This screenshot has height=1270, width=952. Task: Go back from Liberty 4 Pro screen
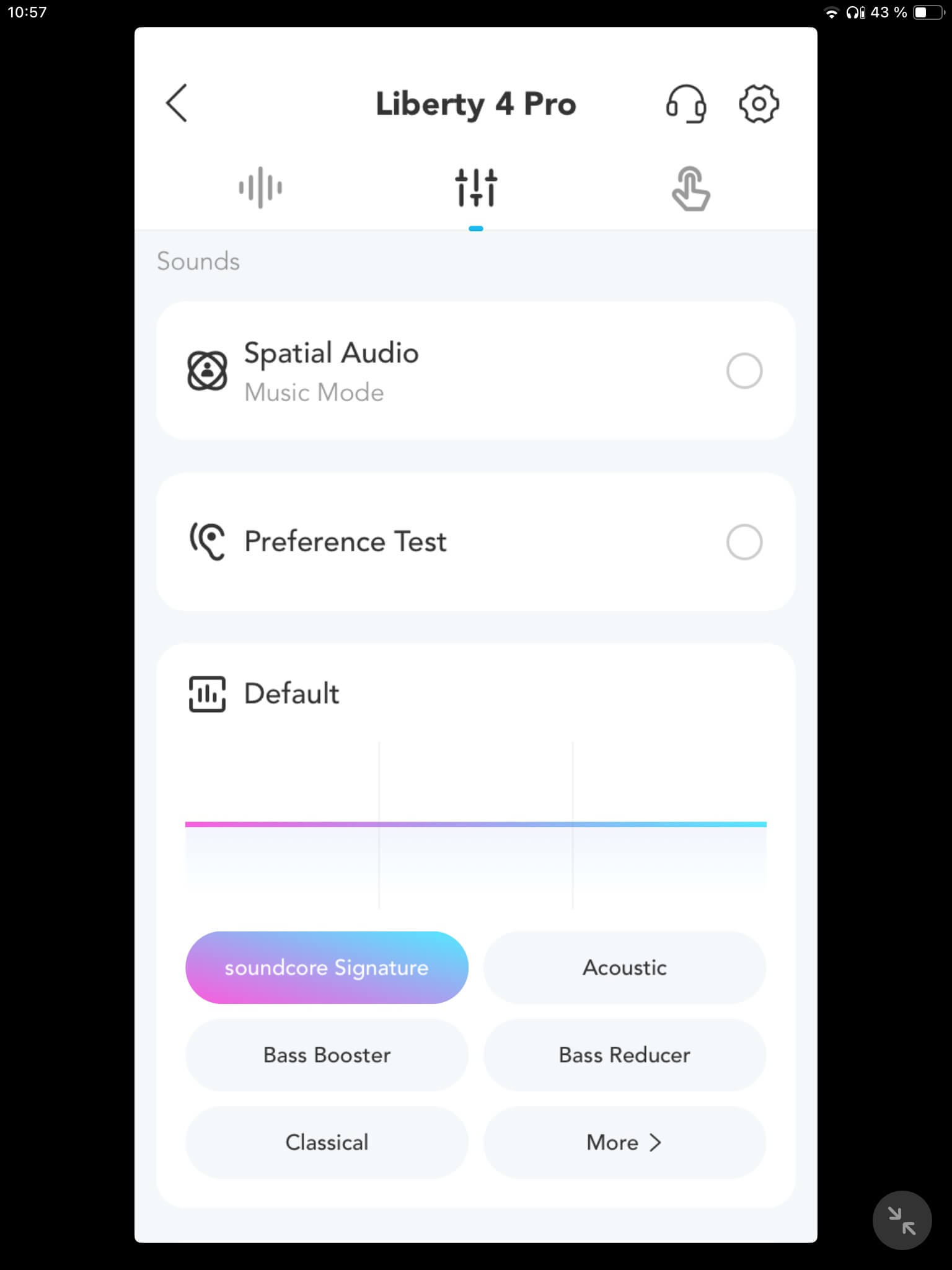point(177,103)
